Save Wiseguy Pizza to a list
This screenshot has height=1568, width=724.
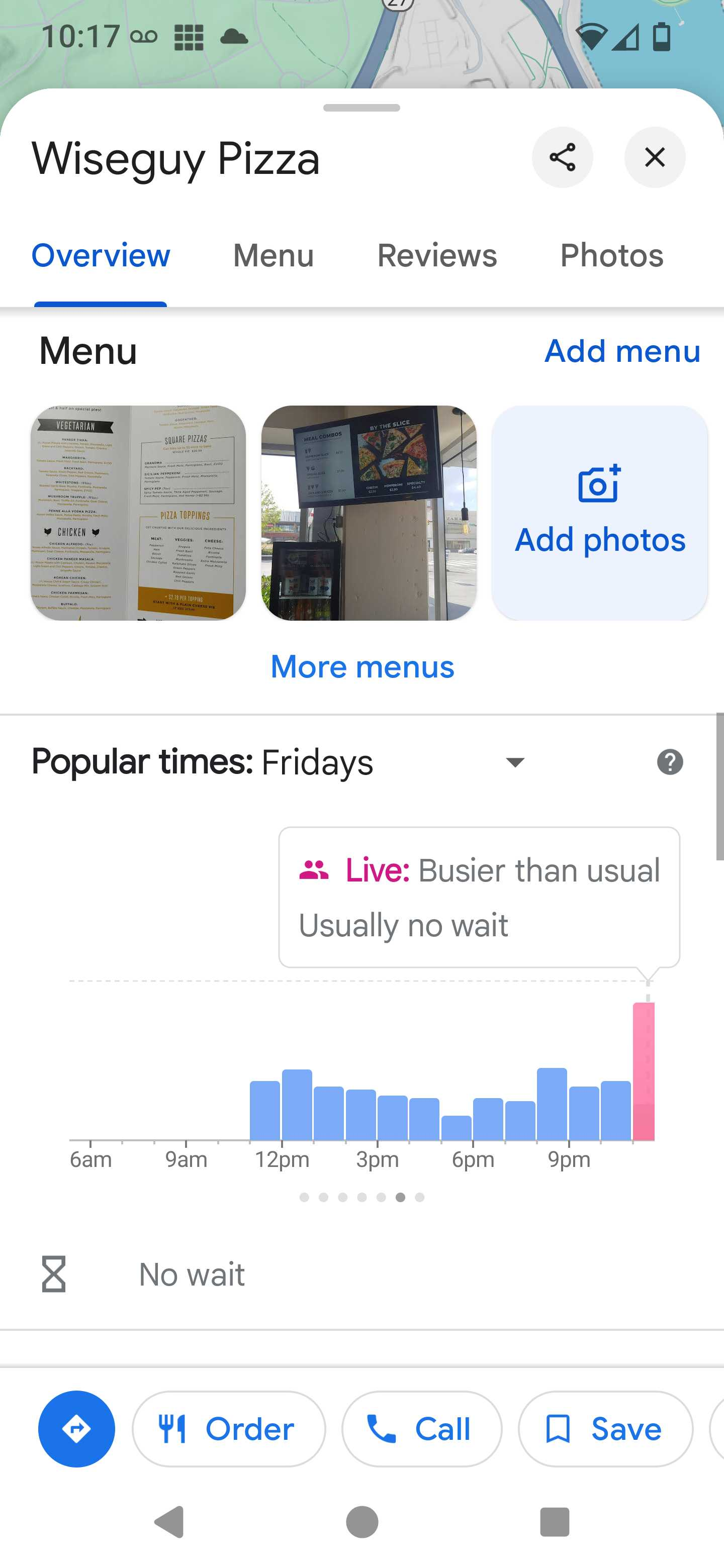(x=605, y=1428)
